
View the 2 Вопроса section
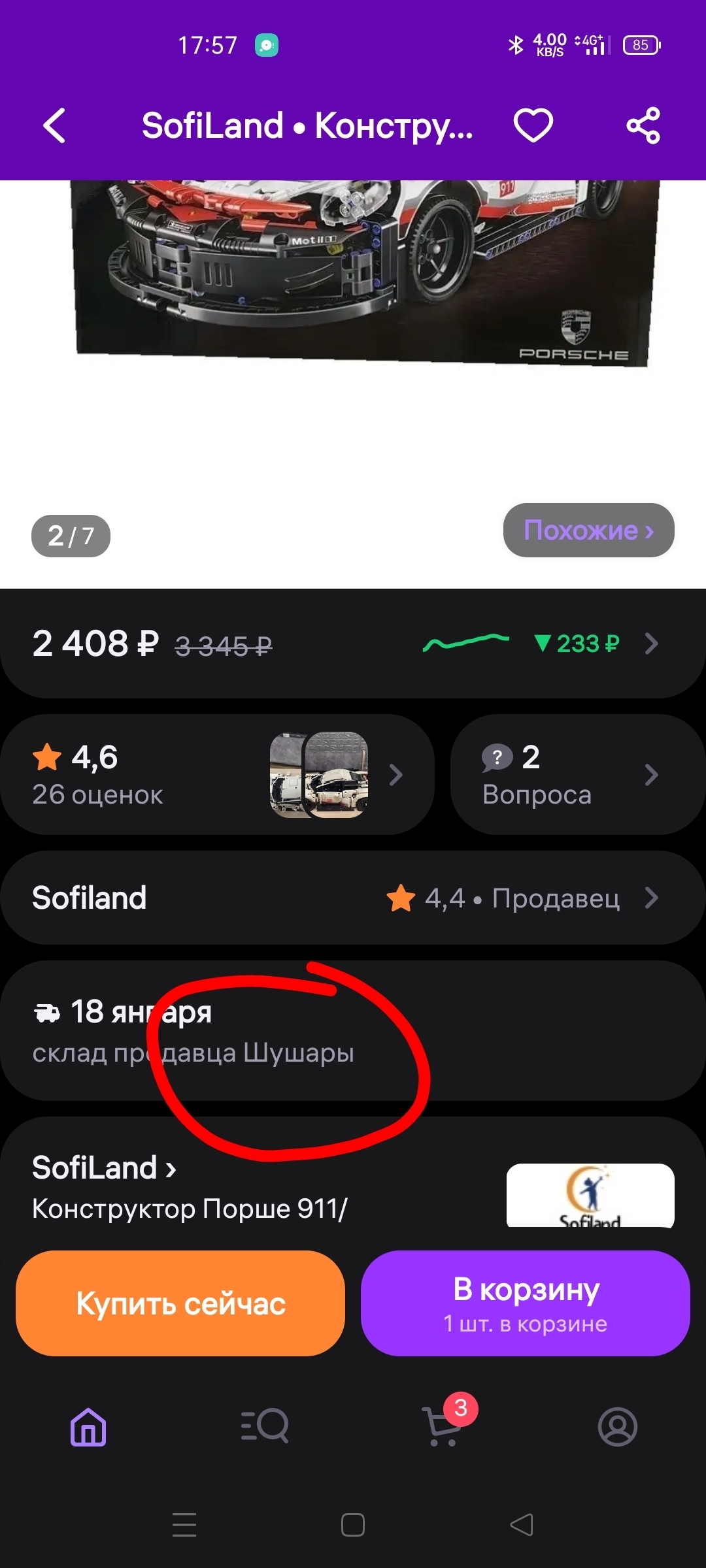[575, 775]
